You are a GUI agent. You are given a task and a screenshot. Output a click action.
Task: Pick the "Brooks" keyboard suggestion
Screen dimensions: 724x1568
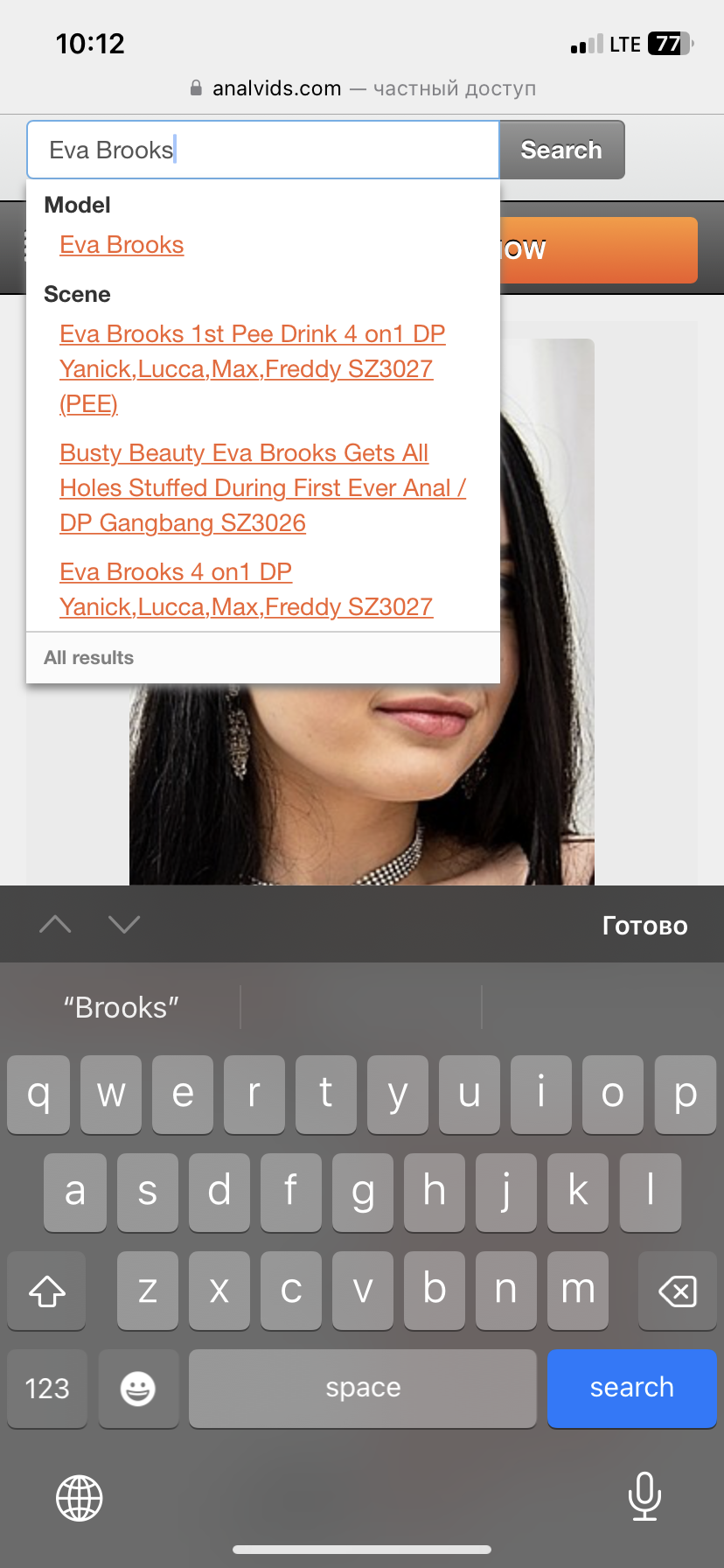point(121,1007)
